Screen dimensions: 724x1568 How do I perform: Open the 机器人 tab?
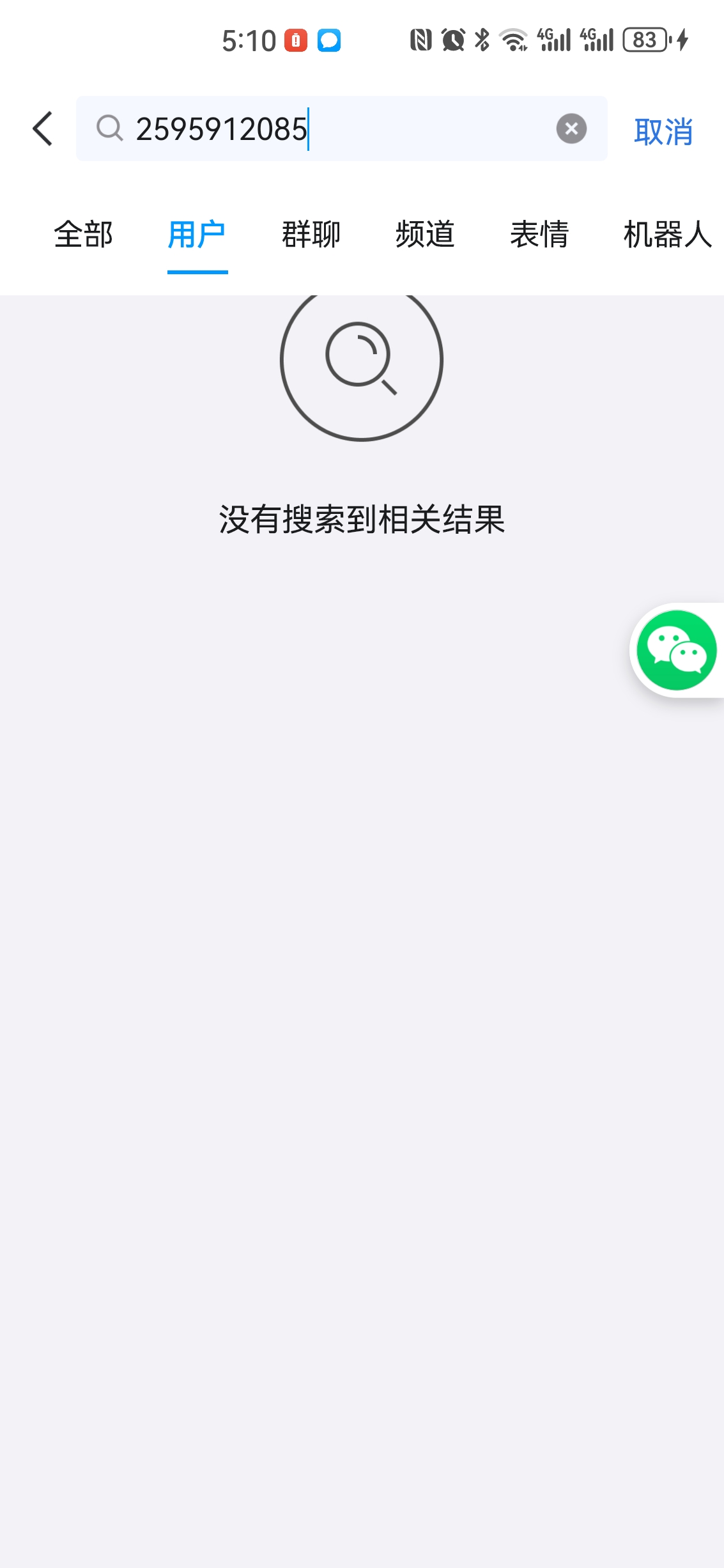pos(667,235)
